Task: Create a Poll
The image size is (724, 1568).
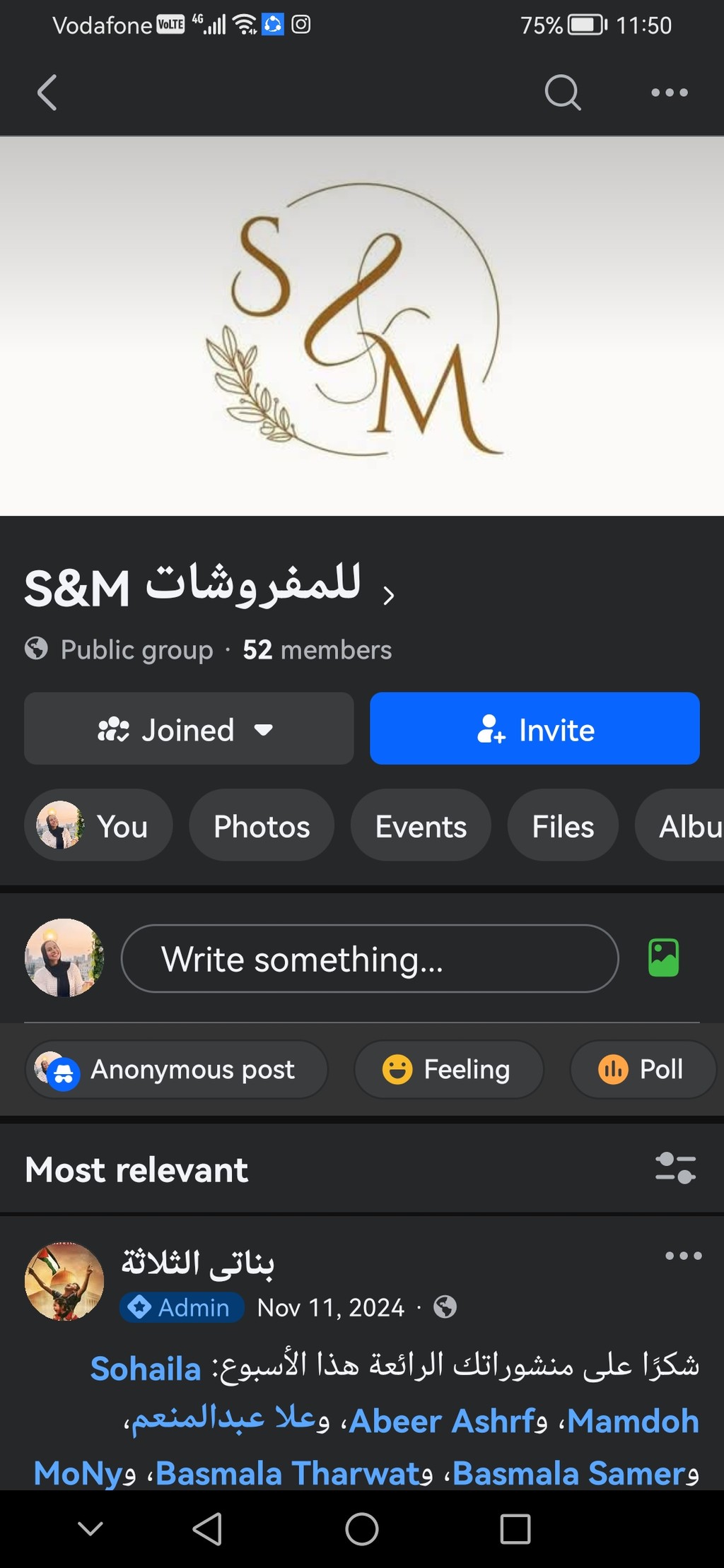Action: 643,1069
